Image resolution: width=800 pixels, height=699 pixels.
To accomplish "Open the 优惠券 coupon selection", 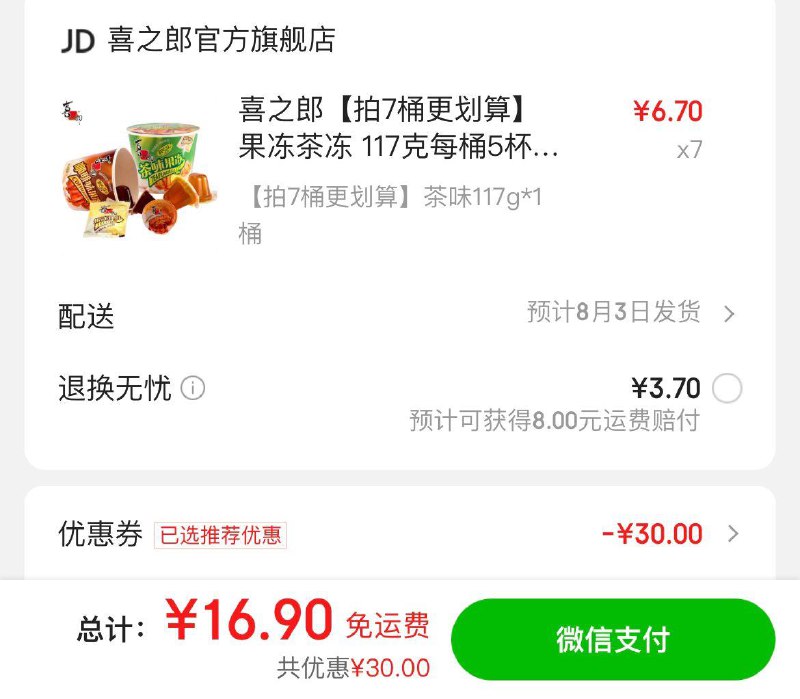I will pos(732,534).
